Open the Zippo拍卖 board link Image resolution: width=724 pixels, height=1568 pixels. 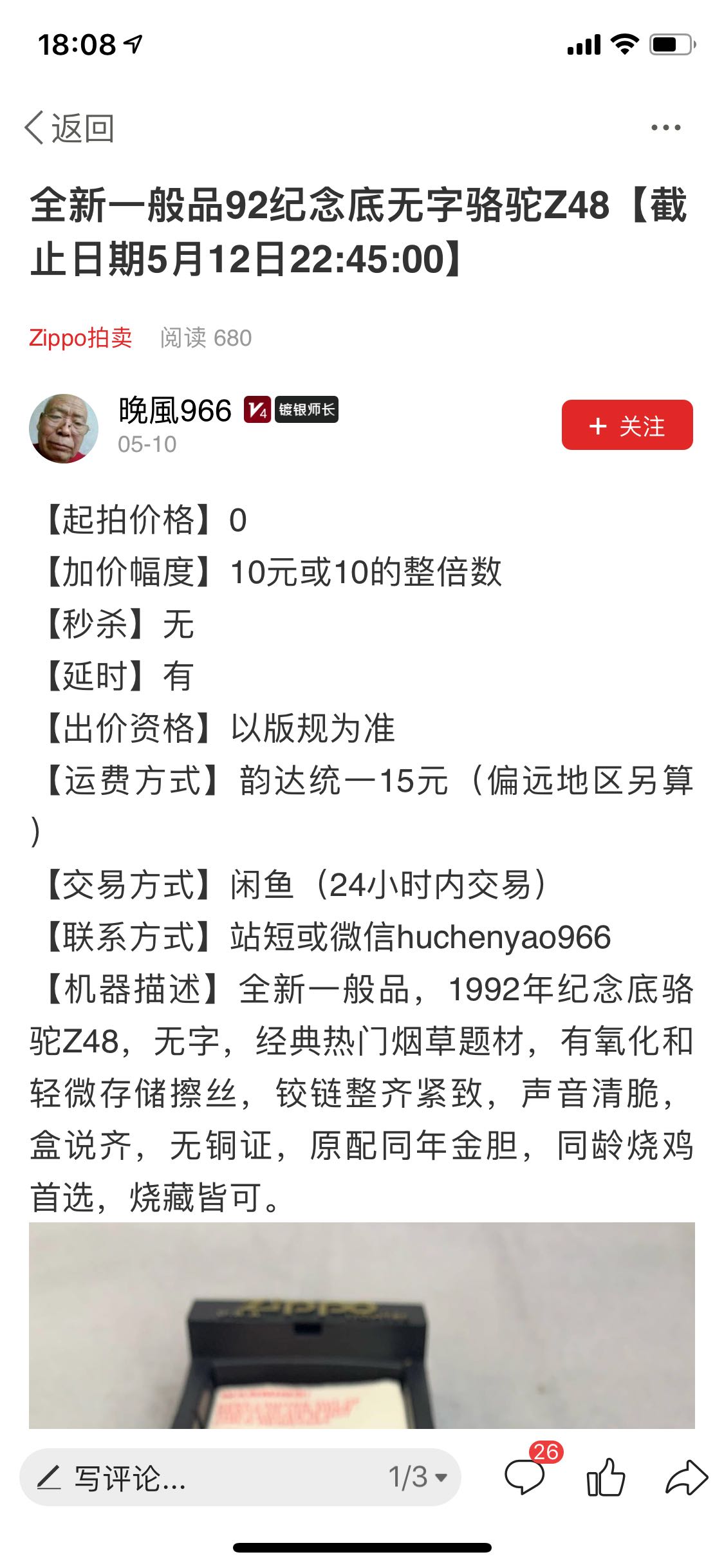80,337
